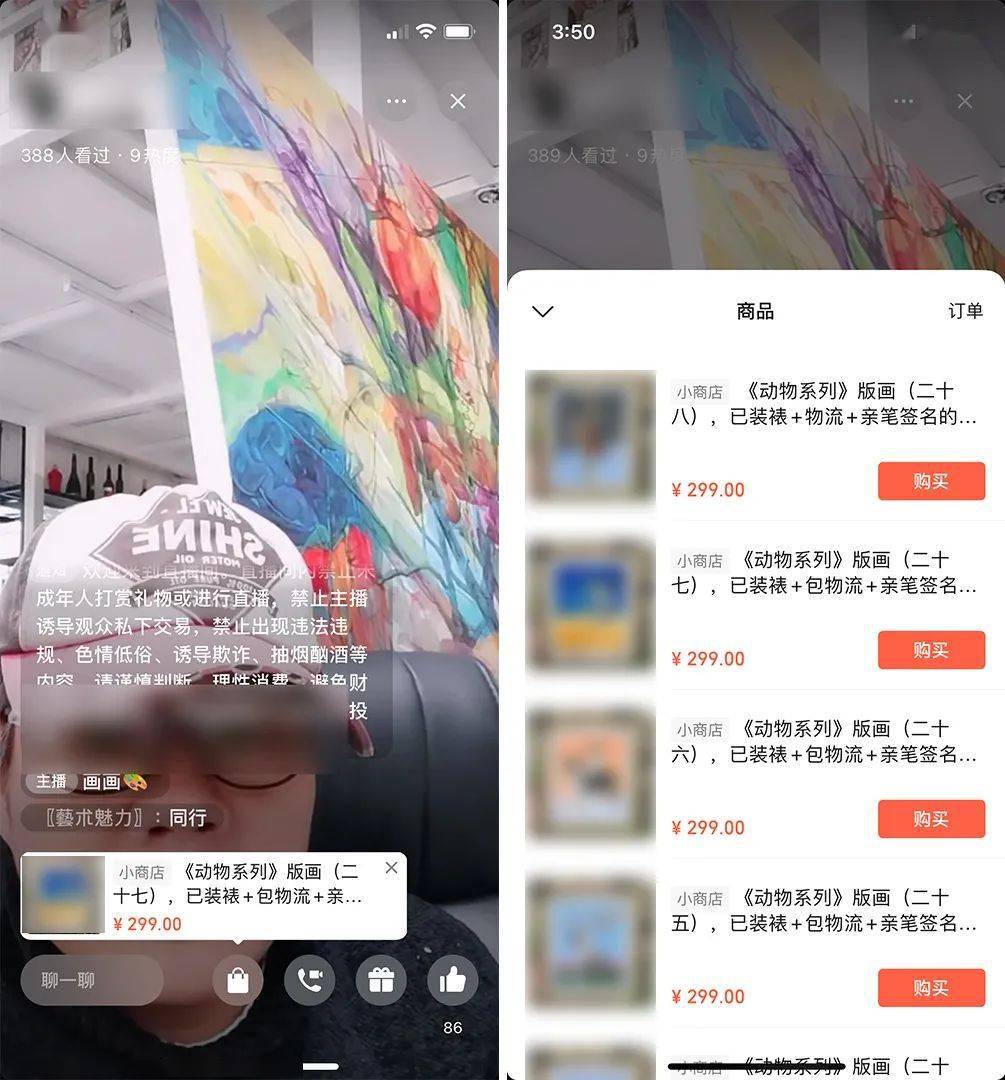Tap 购买 next to 版画（二十五）
The width and height of the screenshot is (1005, 1080).
[x=930, y=988]
